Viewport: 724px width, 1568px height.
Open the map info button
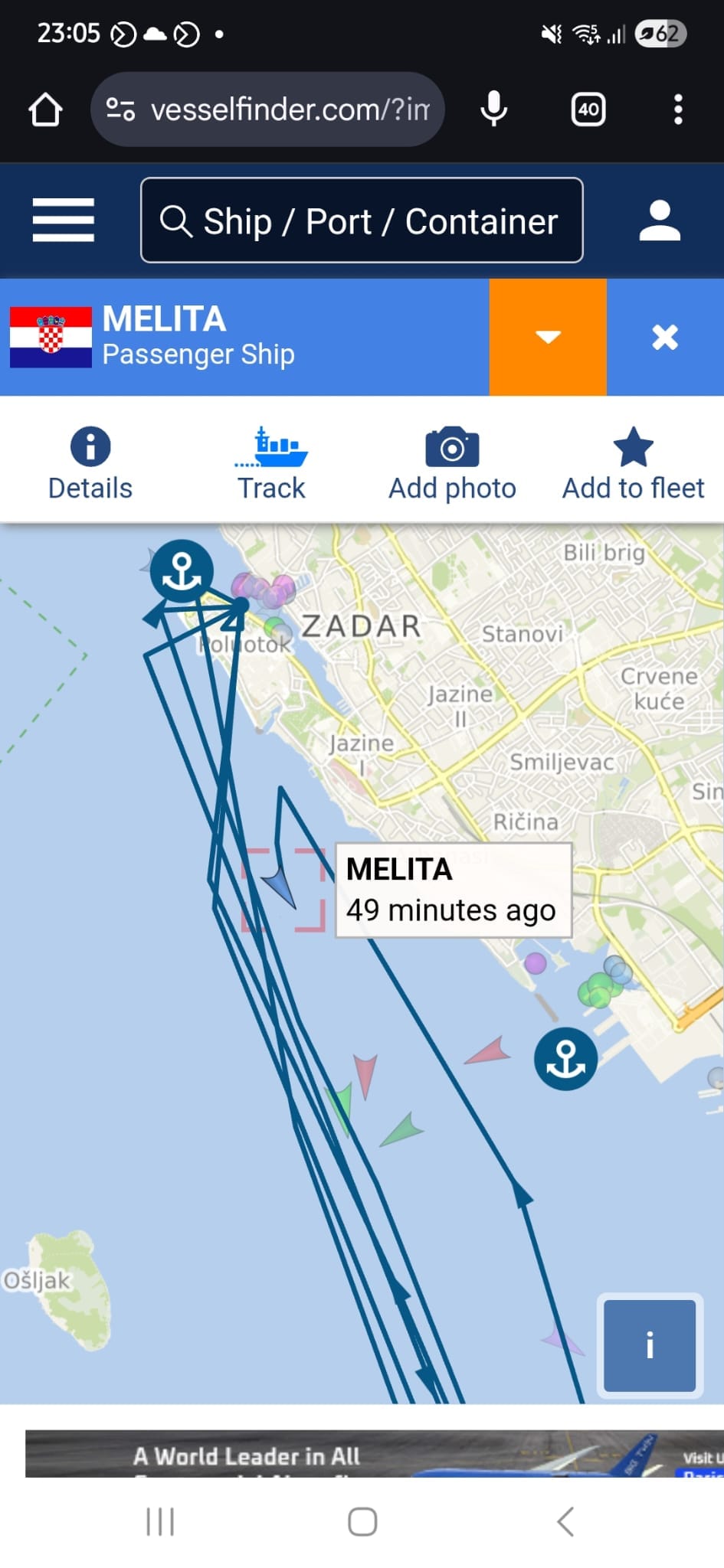pyautogui.click(x=649, y=1345)
